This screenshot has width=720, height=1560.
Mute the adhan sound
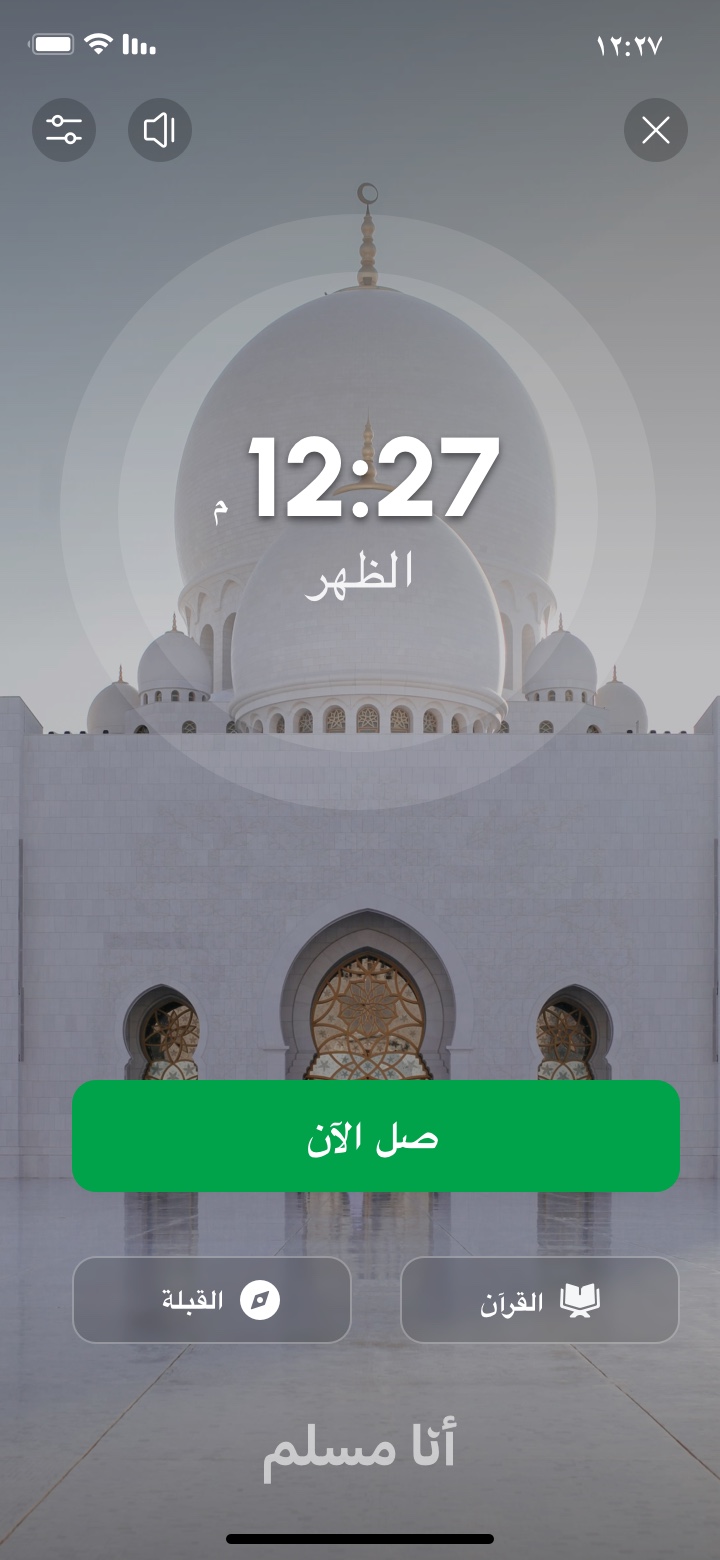160,130
